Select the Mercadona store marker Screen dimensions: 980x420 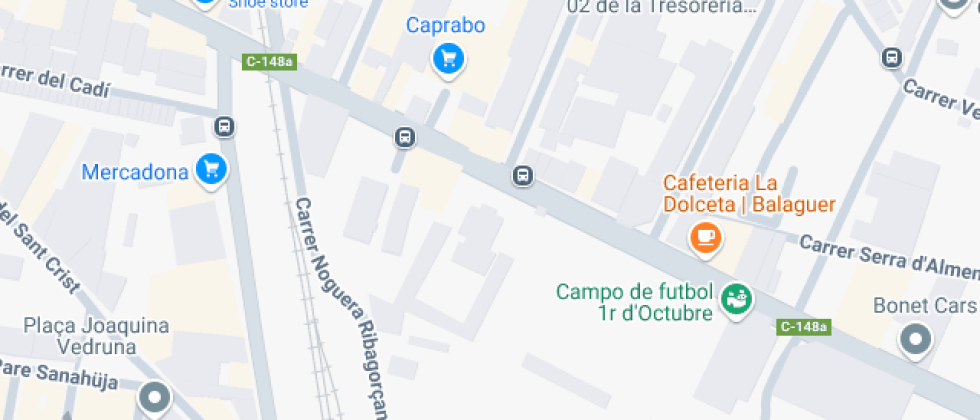(211, 170)
